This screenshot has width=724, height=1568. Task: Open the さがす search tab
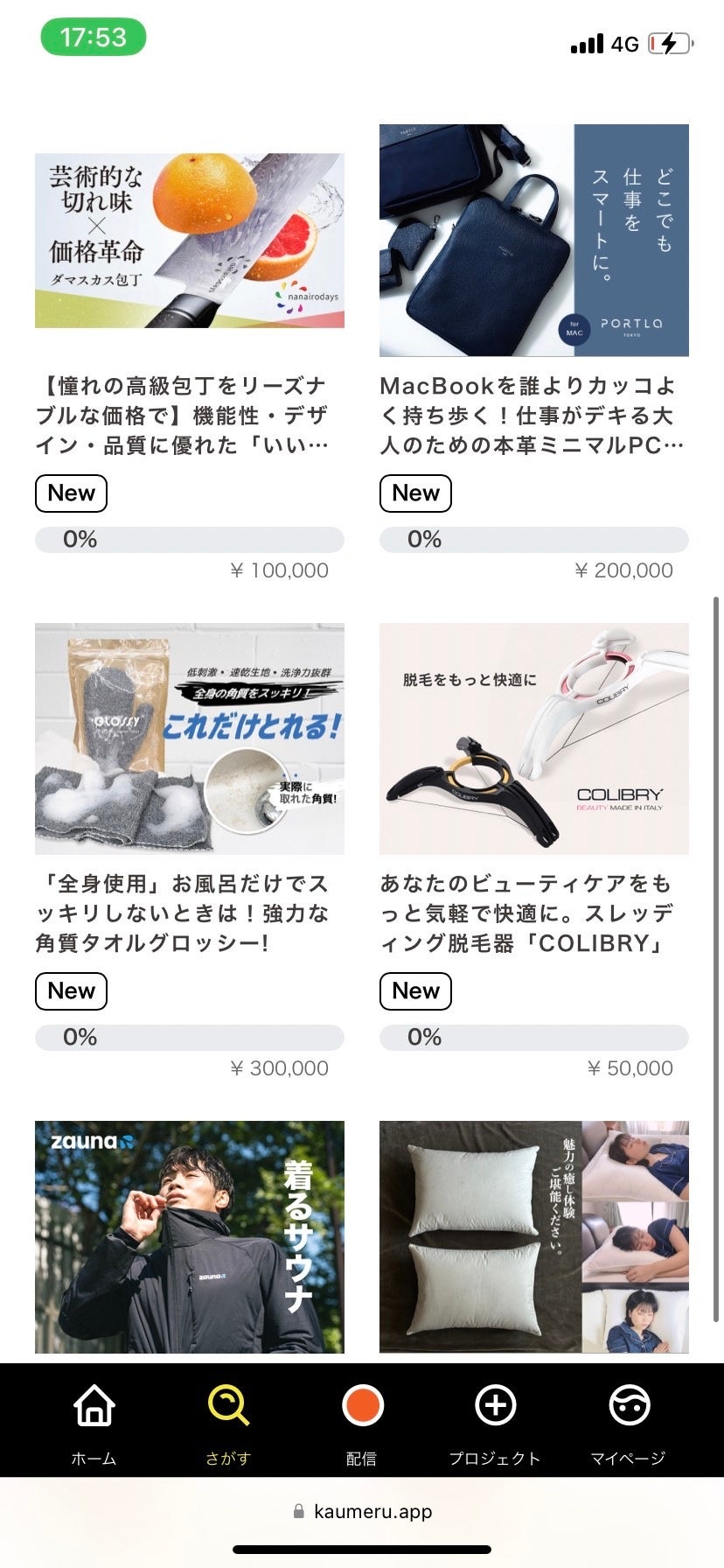228,1421
